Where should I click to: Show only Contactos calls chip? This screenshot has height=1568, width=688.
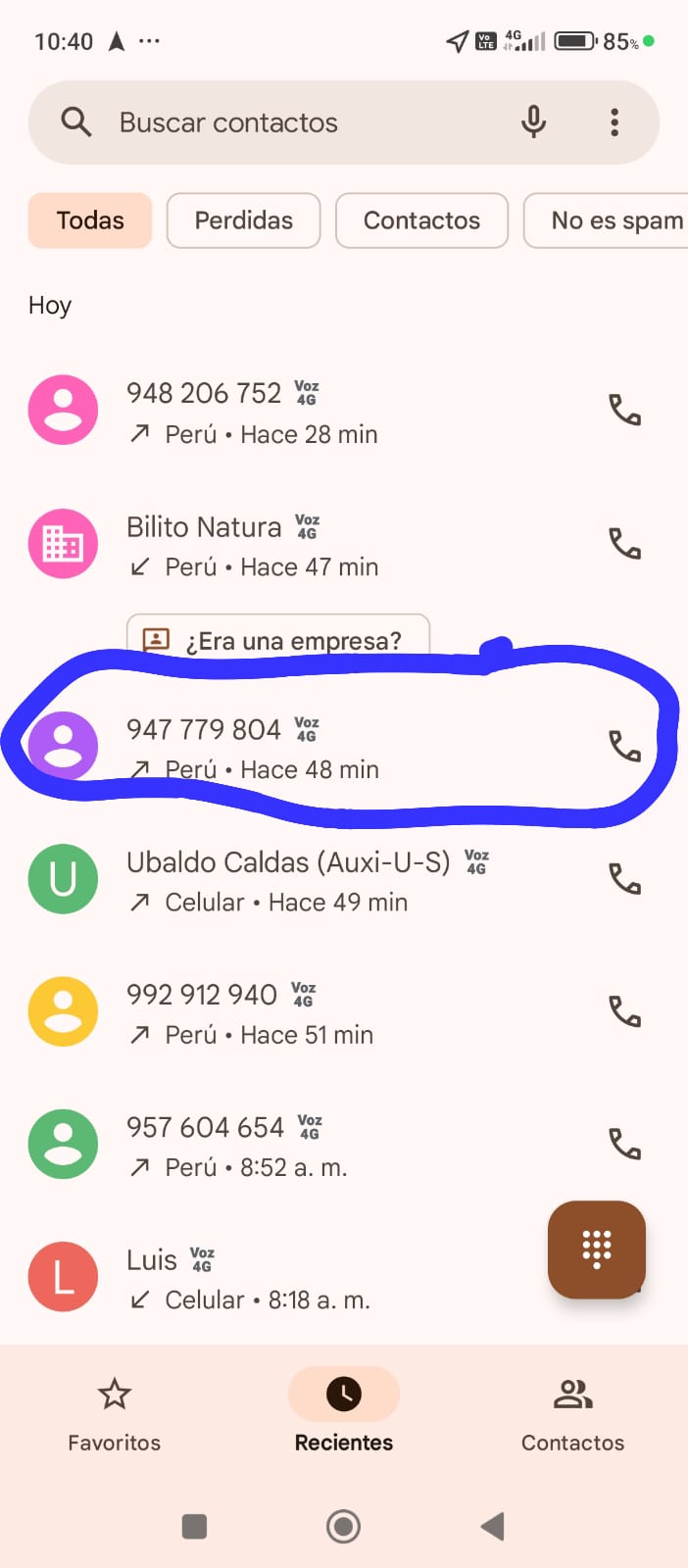(x=421, y=220)
